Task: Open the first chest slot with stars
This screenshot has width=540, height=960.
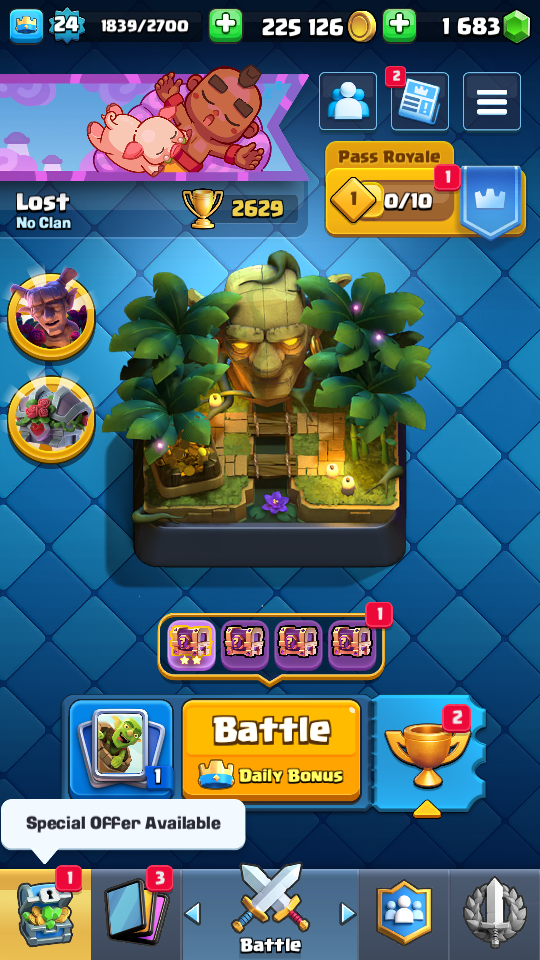Action: click(191, 645)
